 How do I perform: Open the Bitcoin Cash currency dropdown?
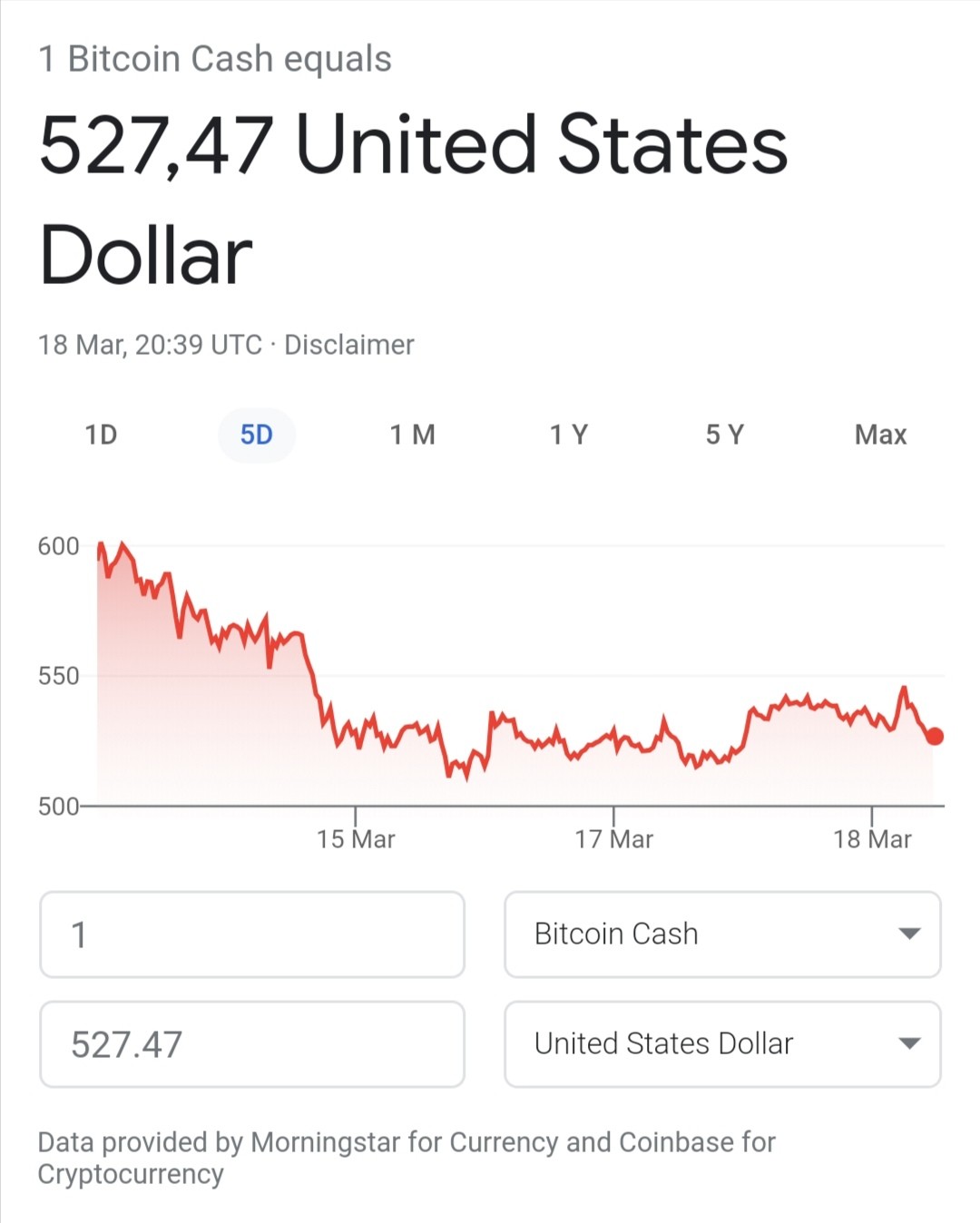point(722,934)
